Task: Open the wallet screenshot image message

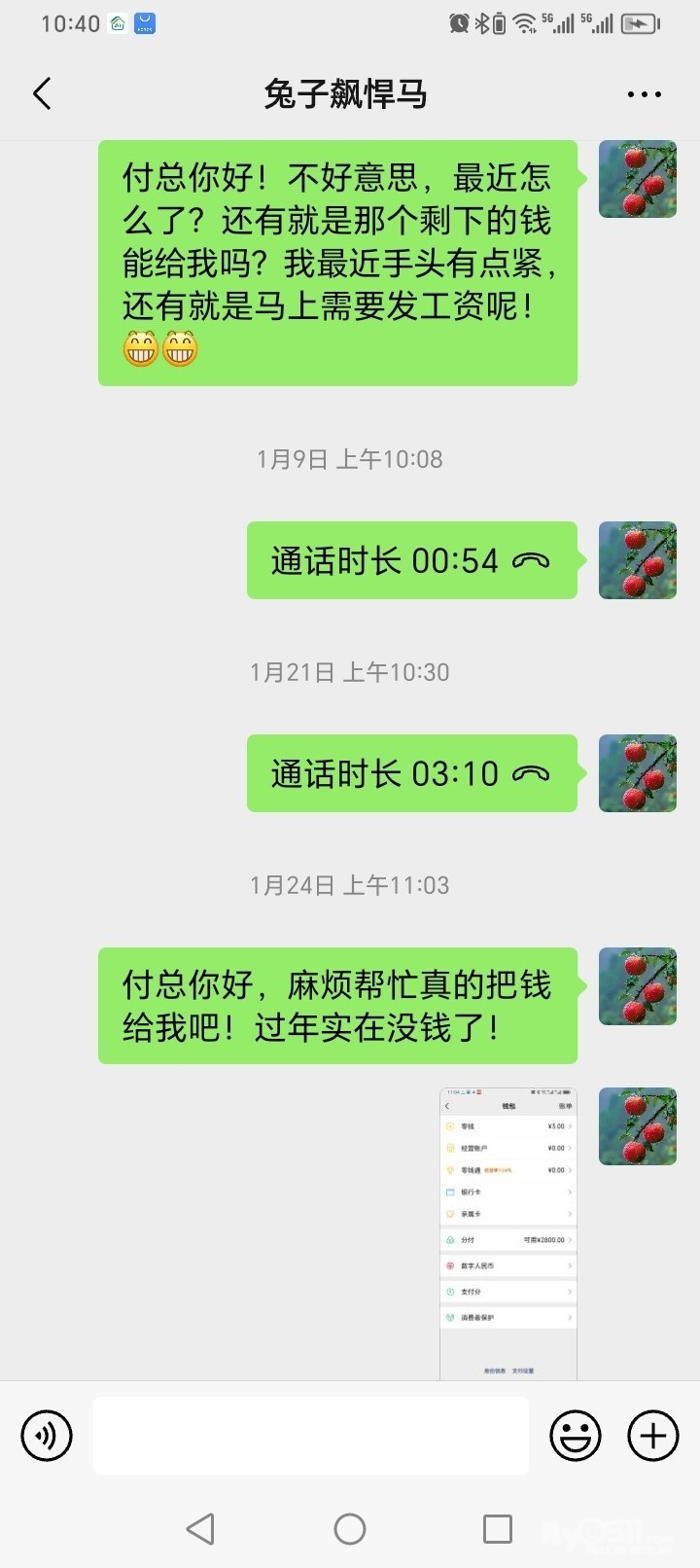Action: [507, 1233]
